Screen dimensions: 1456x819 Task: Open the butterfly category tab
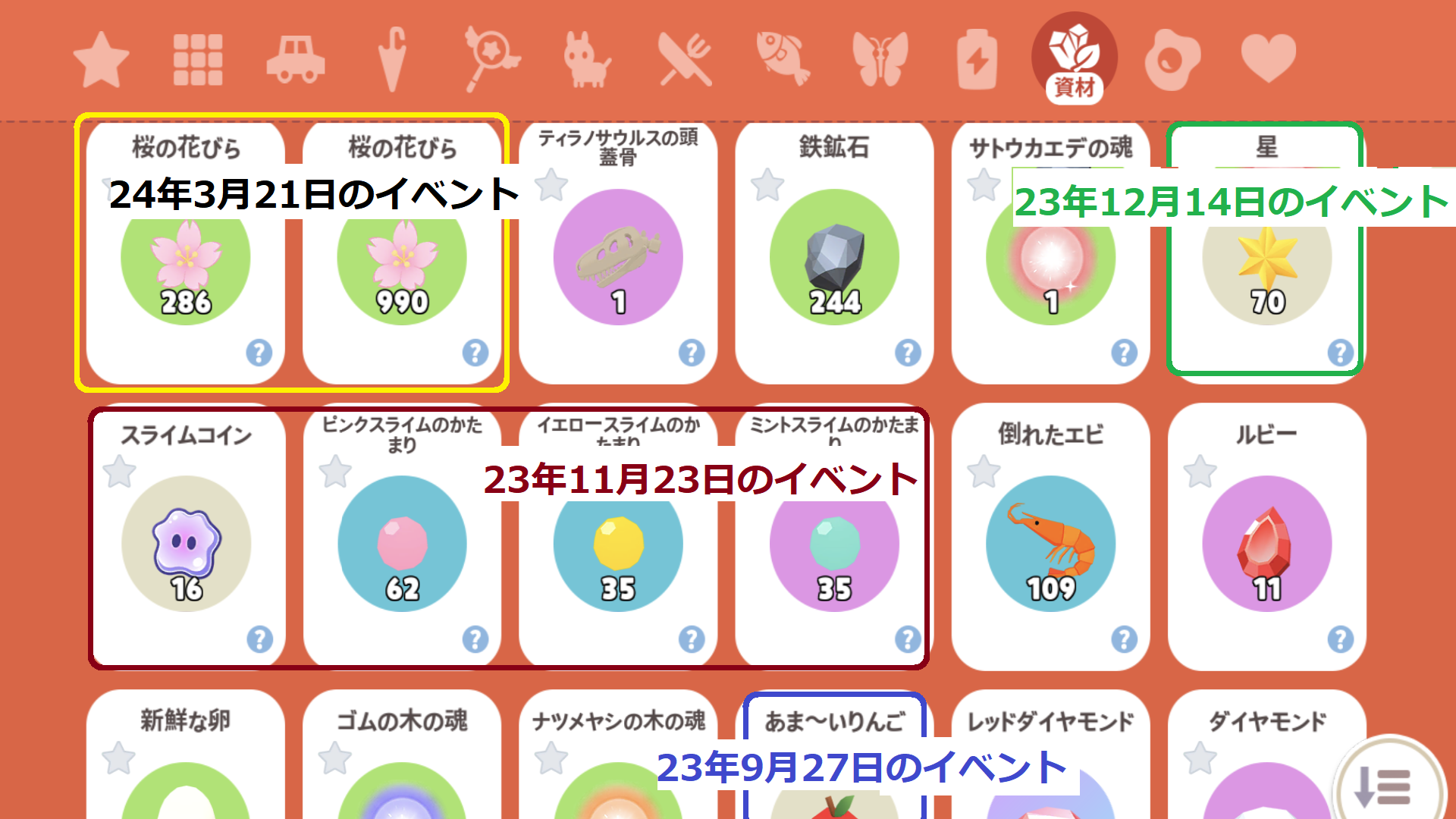point(880,59)
